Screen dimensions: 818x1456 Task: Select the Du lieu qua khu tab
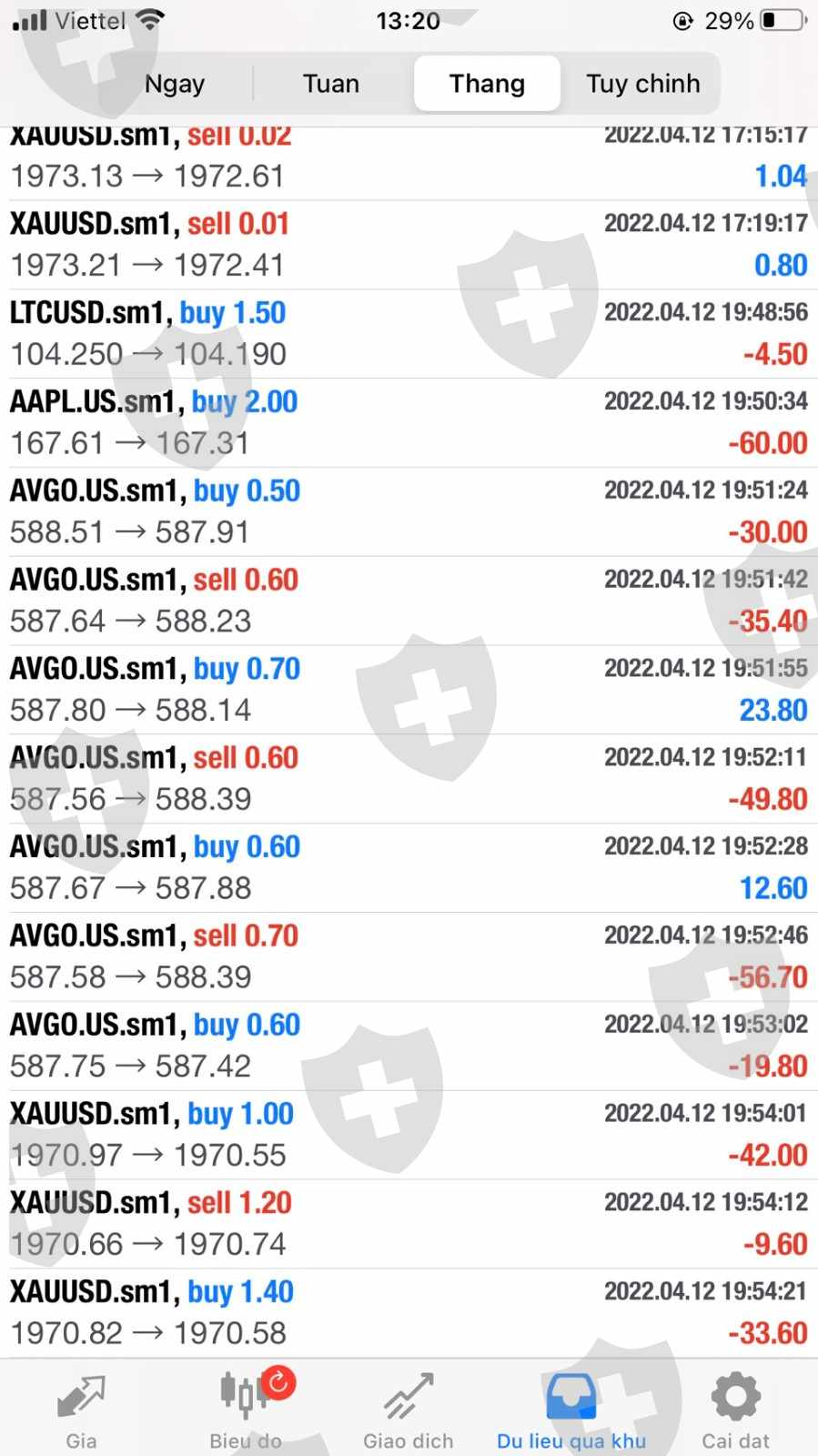point(571,1409)
